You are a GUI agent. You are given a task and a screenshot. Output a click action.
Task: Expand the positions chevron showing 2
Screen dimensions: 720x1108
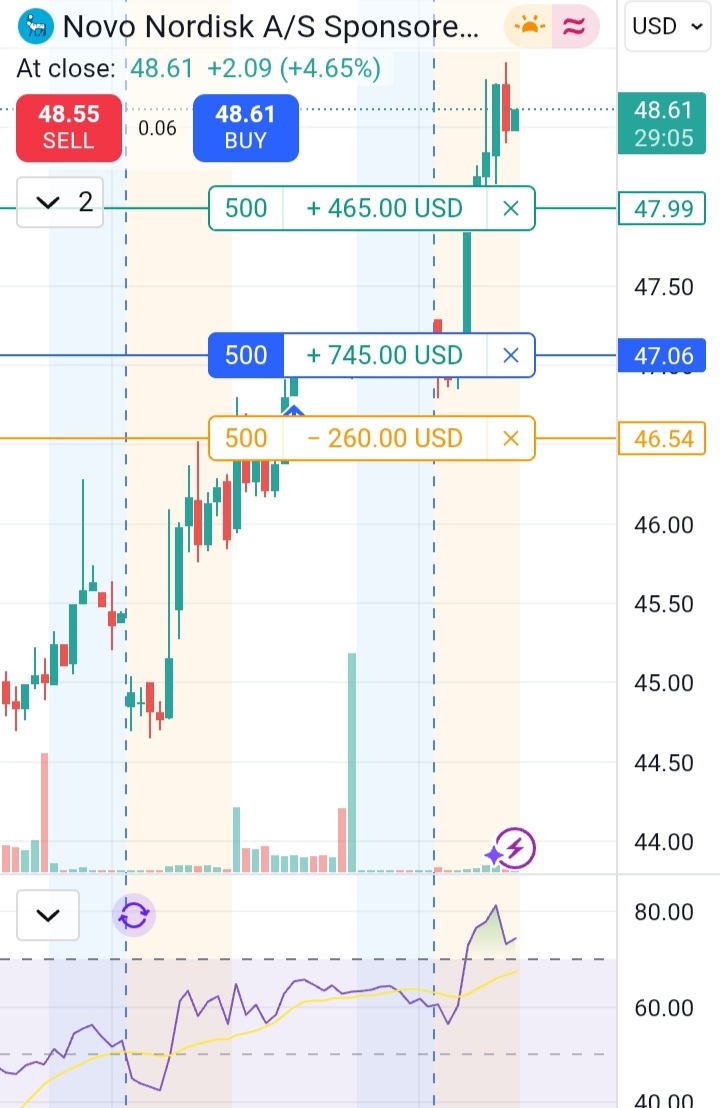[59, 201]
